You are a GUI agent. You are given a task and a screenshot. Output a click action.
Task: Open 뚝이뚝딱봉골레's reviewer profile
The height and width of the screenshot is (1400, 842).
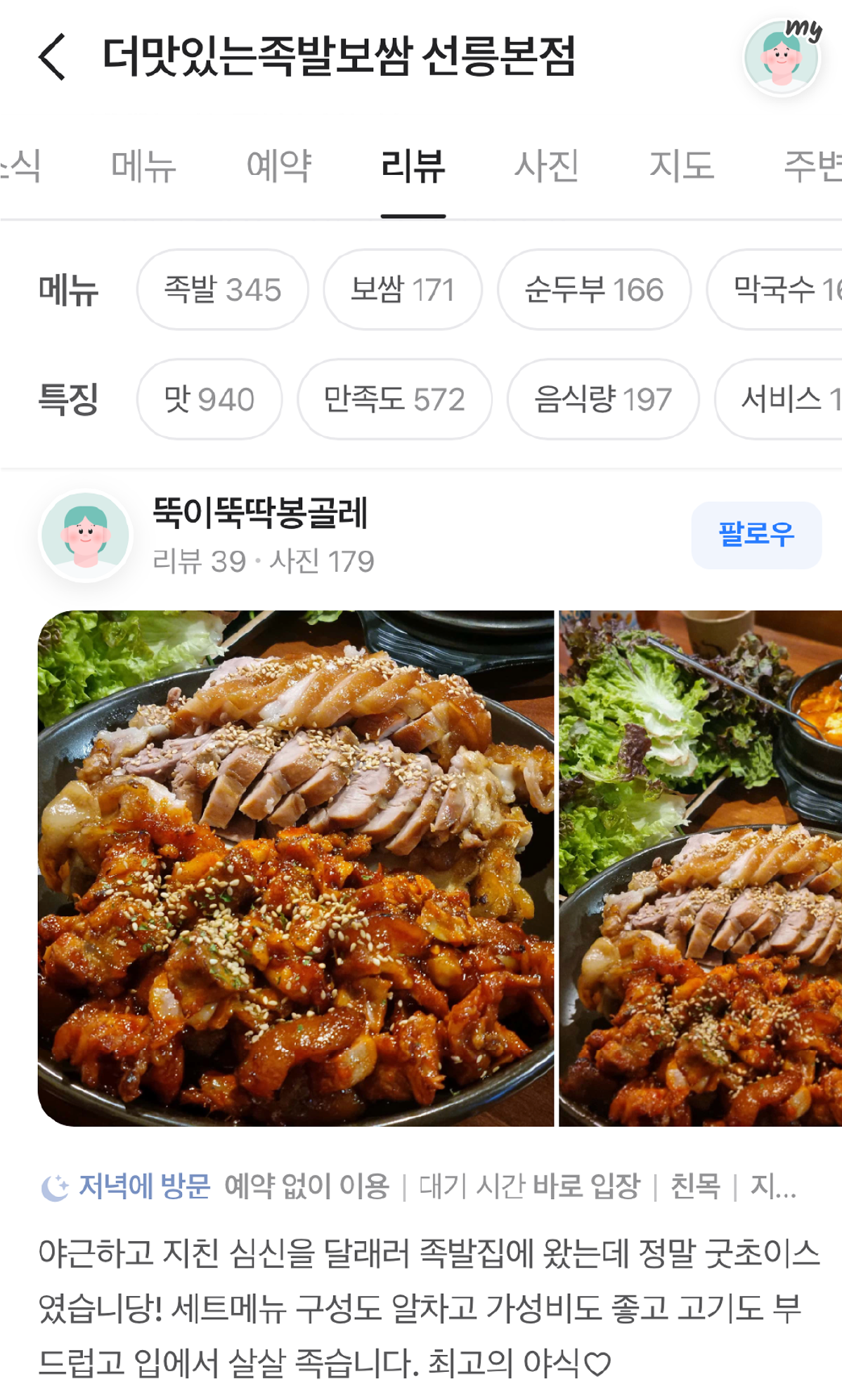[x=86, y=535]
